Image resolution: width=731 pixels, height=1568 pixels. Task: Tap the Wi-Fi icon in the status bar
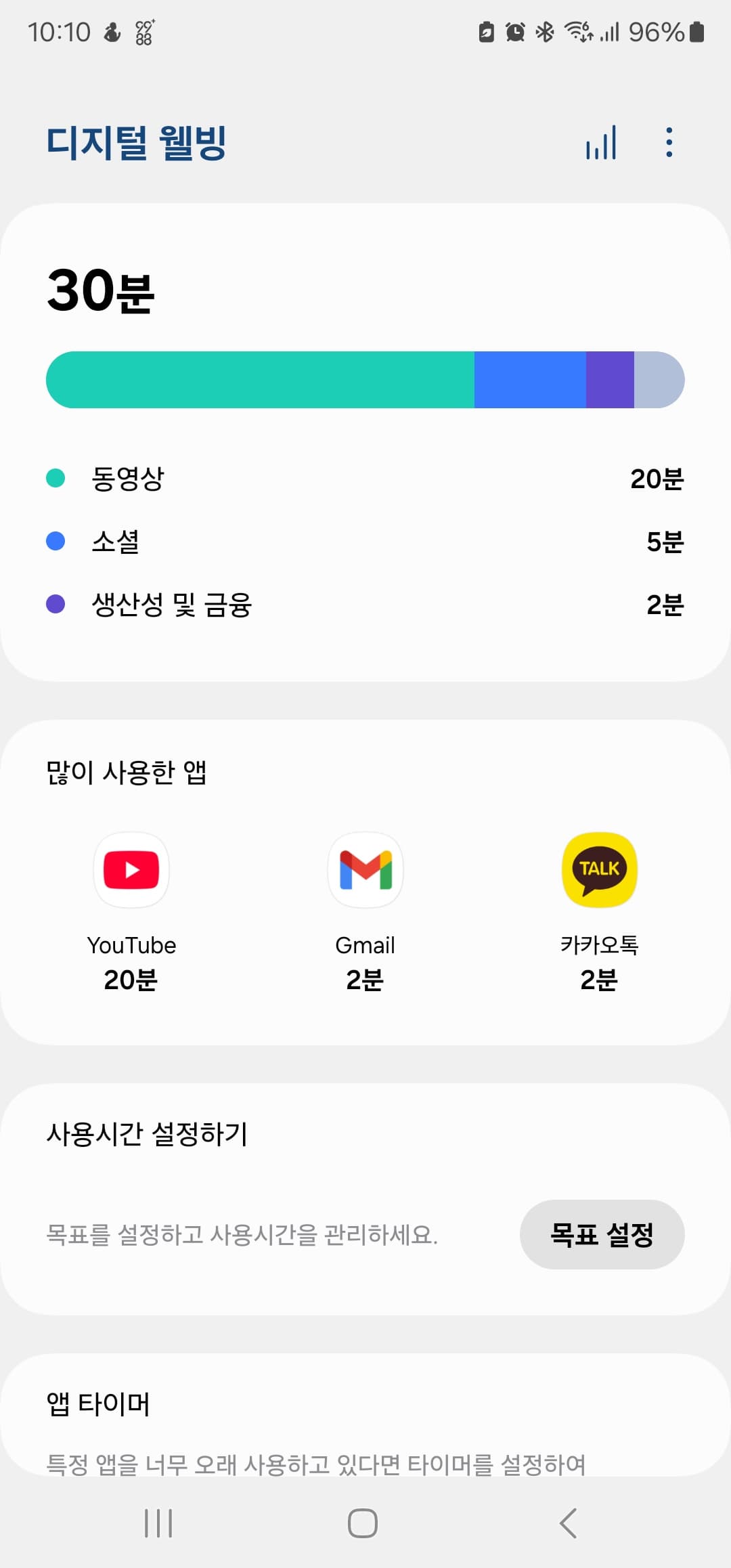point(576,31)
